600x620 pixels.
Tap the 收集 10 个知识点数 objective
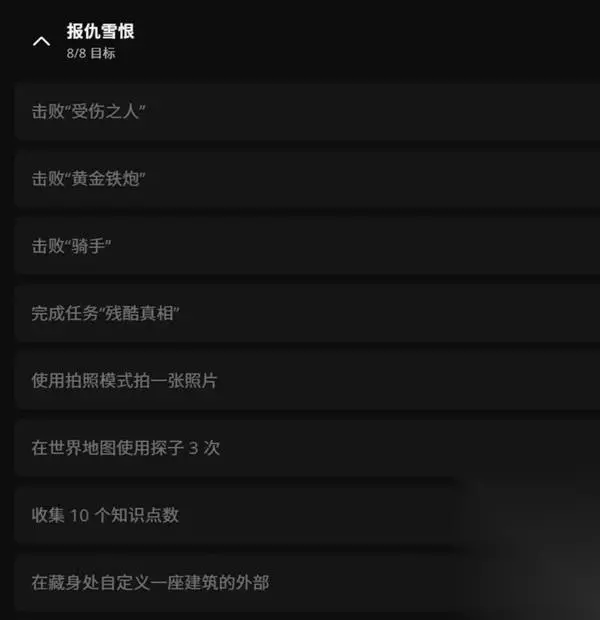pos(307,515)
